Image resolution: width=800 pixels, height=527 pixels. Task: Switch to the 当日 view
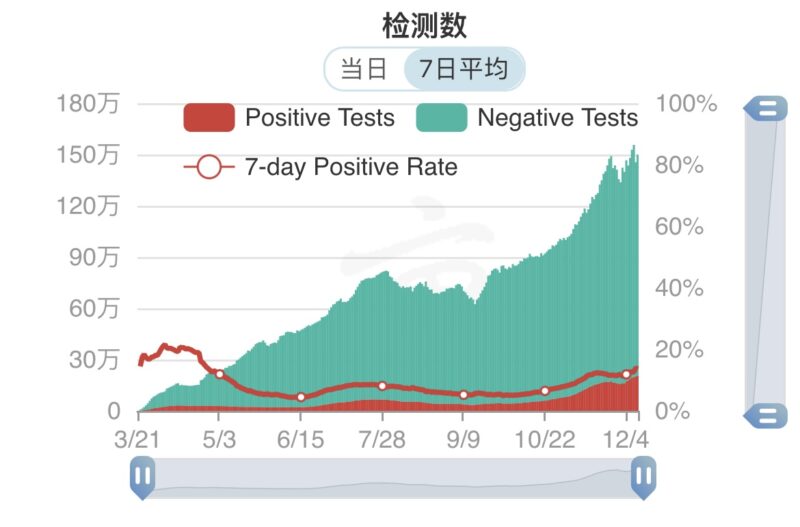[364, 69]
